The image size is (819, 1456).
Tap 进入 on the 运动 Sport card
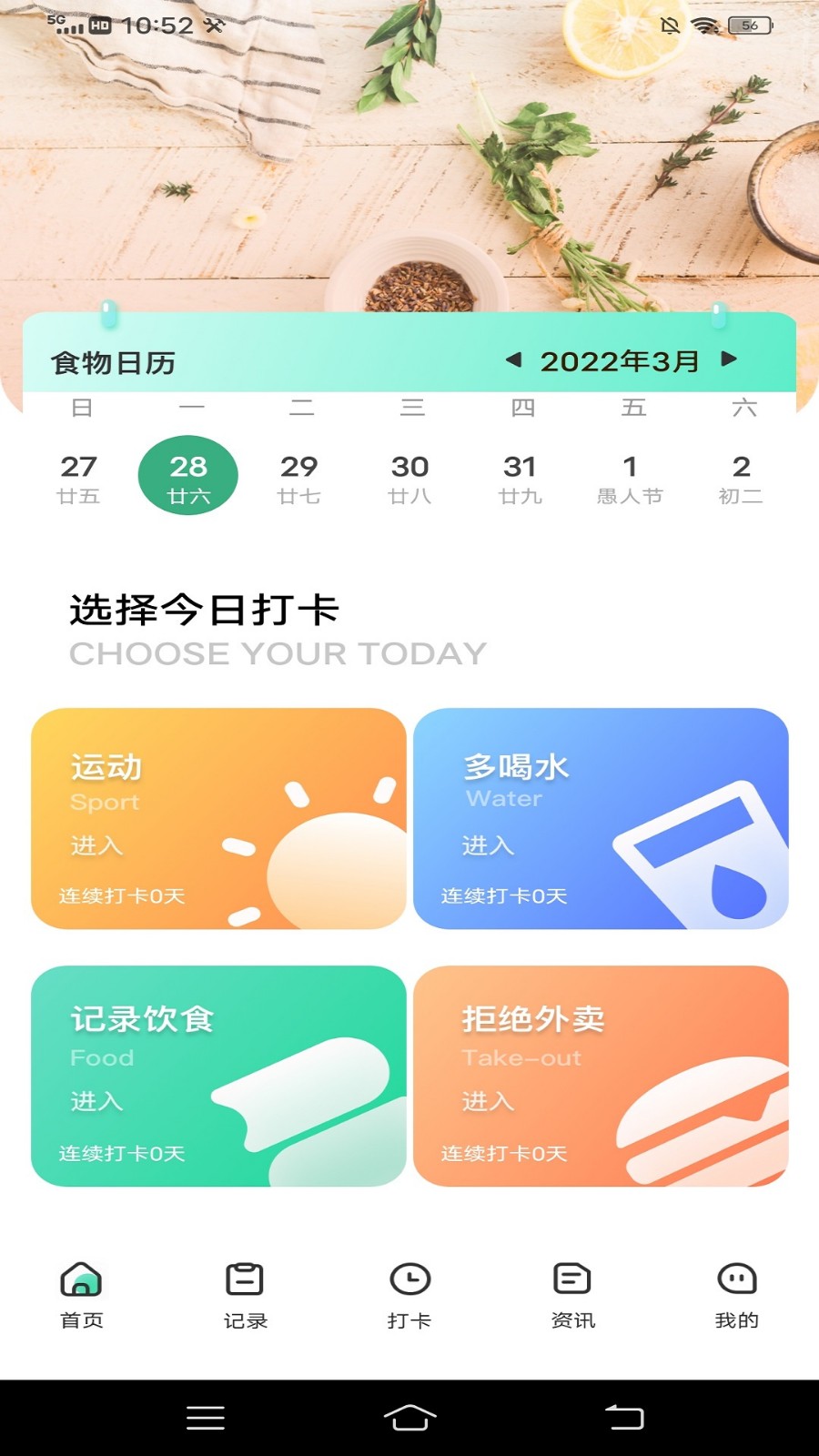95,846
